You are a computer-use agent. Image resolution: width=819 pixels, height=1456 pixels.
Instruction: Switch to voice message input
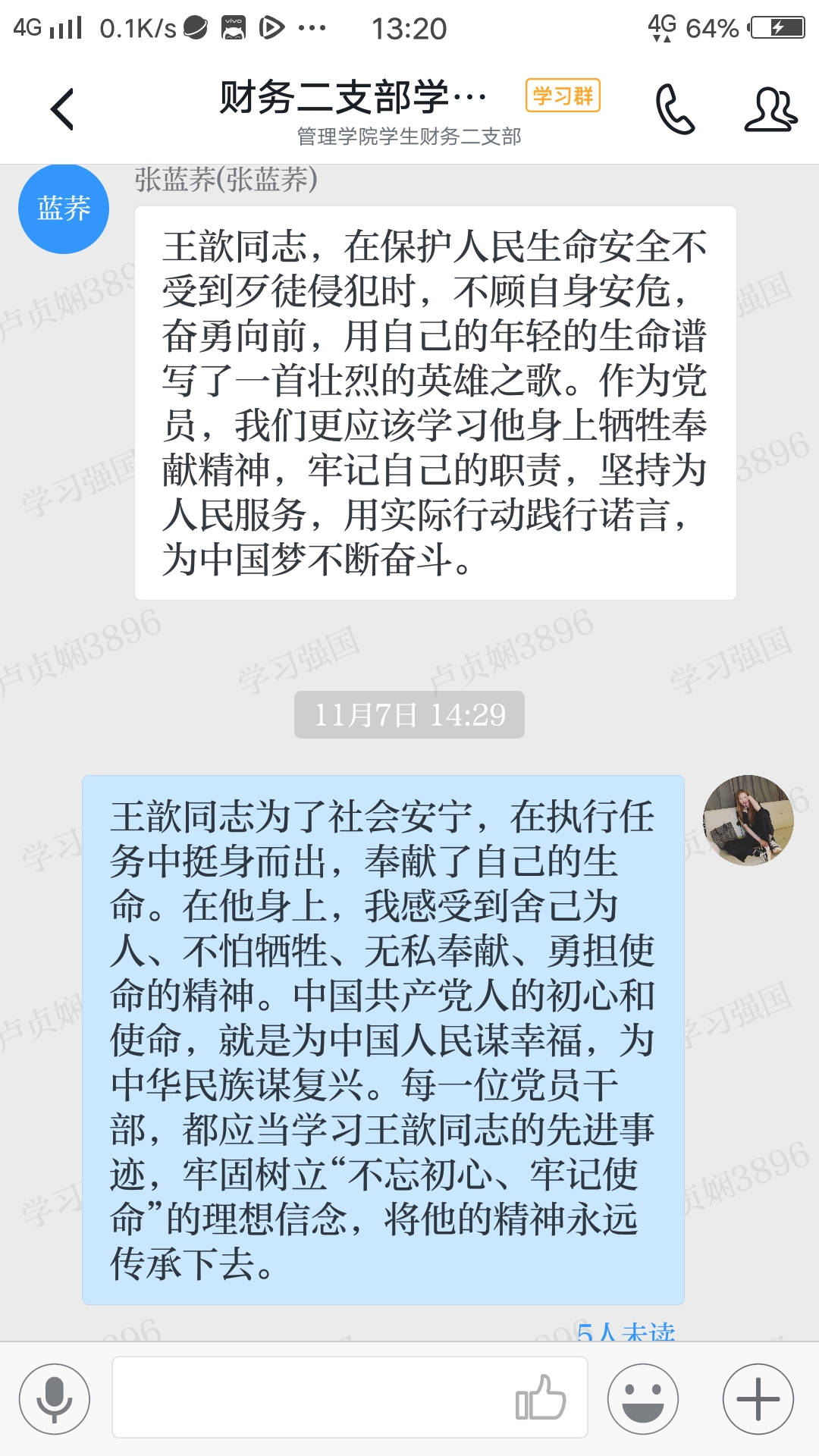tap(55, 1398)
